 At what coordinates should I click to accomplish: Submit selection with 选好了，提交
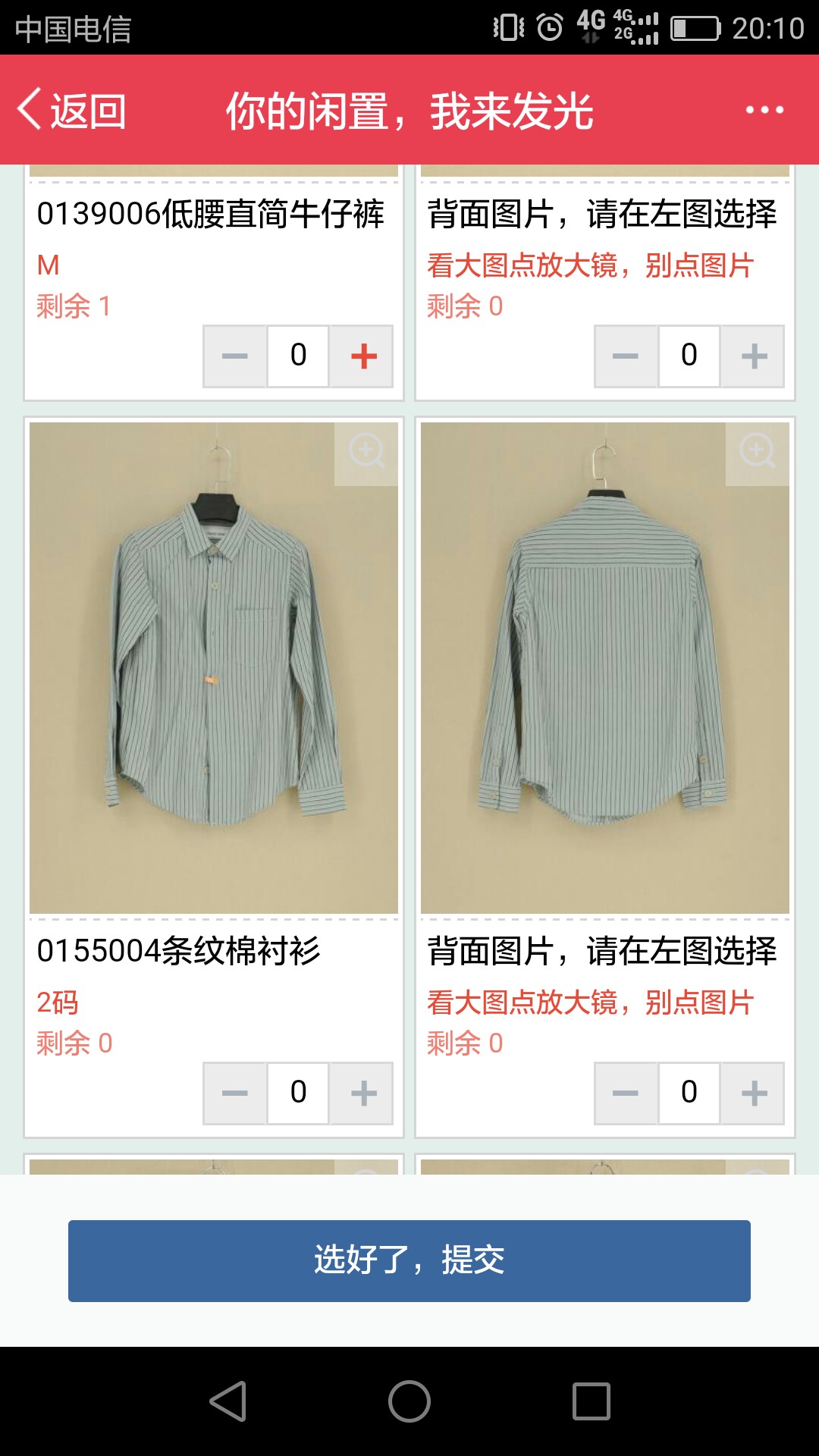point(409,1261)
